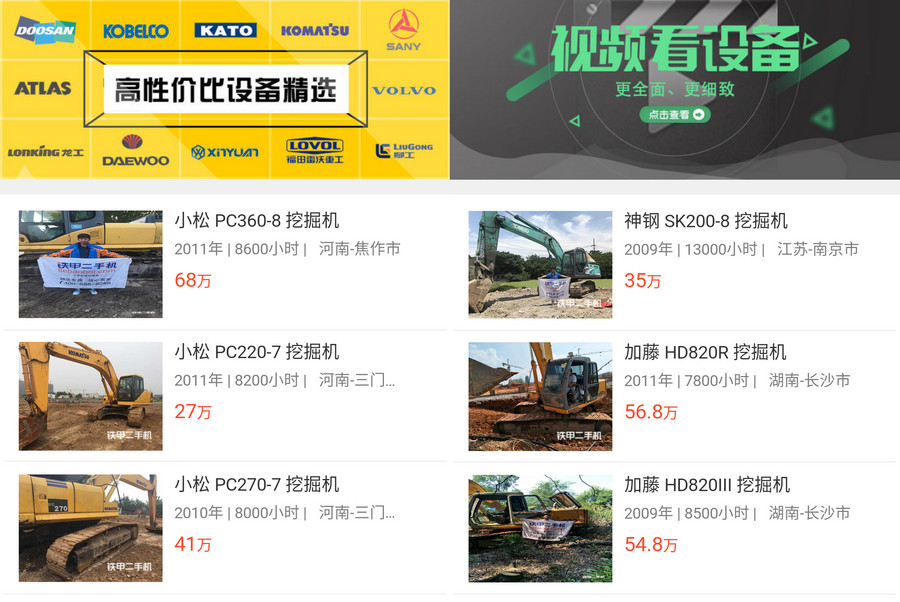Tap the 点击查看 button on video banner
The image size is (900, 602).
675,115
